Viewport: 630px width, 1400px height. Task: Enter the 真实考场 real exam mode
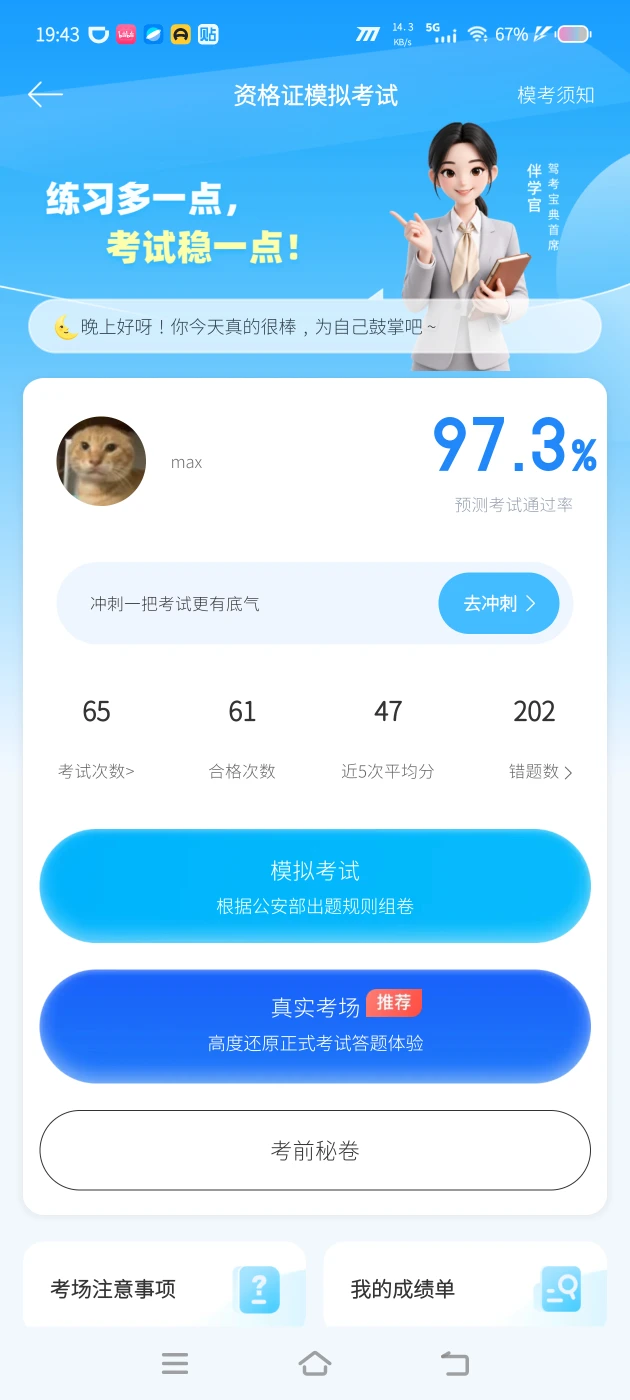point(315,1026)
